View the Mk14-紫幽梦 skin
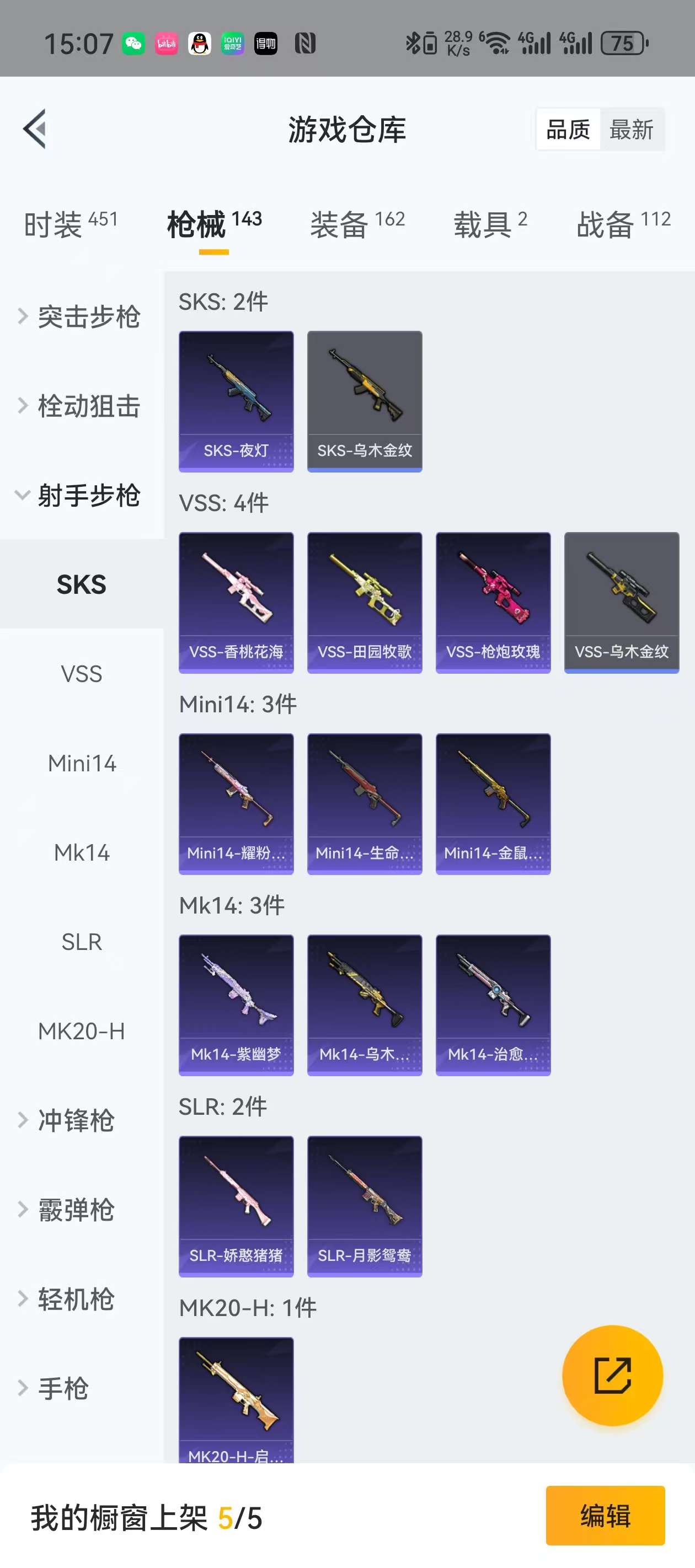Viewport: 695px width, 1568px height. (x=236, y=1005)
